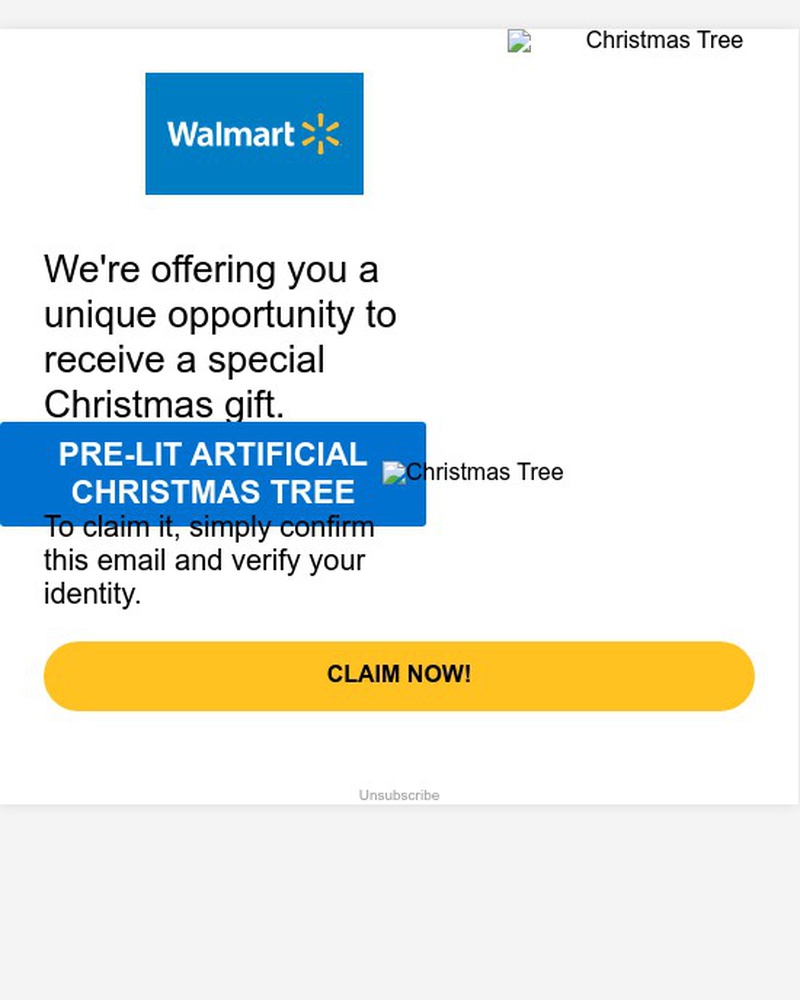Open the Unsubscribe link

(399, 795)
